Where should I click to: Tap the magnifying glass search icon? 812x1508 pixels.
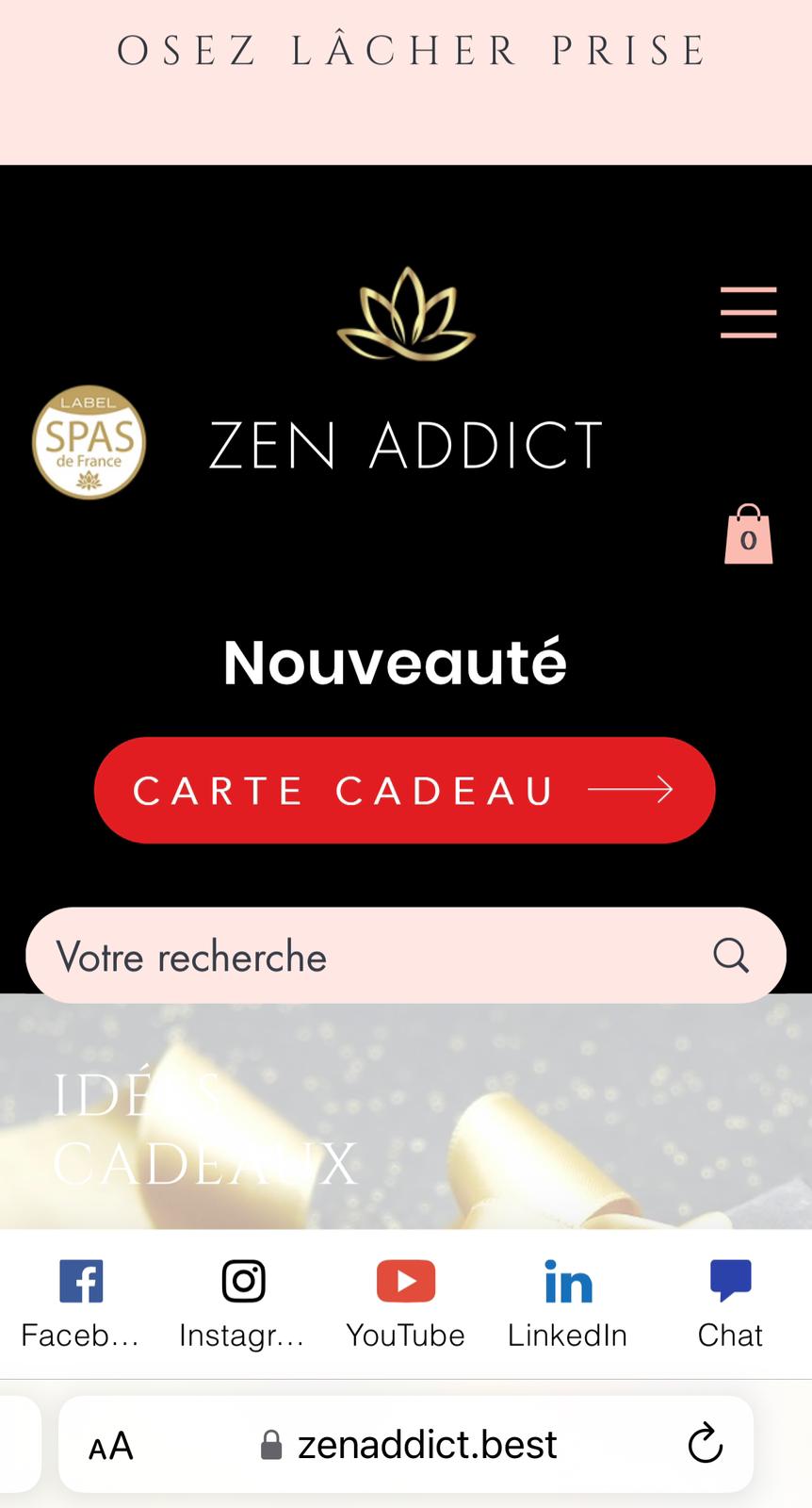(x=730, y=956)
